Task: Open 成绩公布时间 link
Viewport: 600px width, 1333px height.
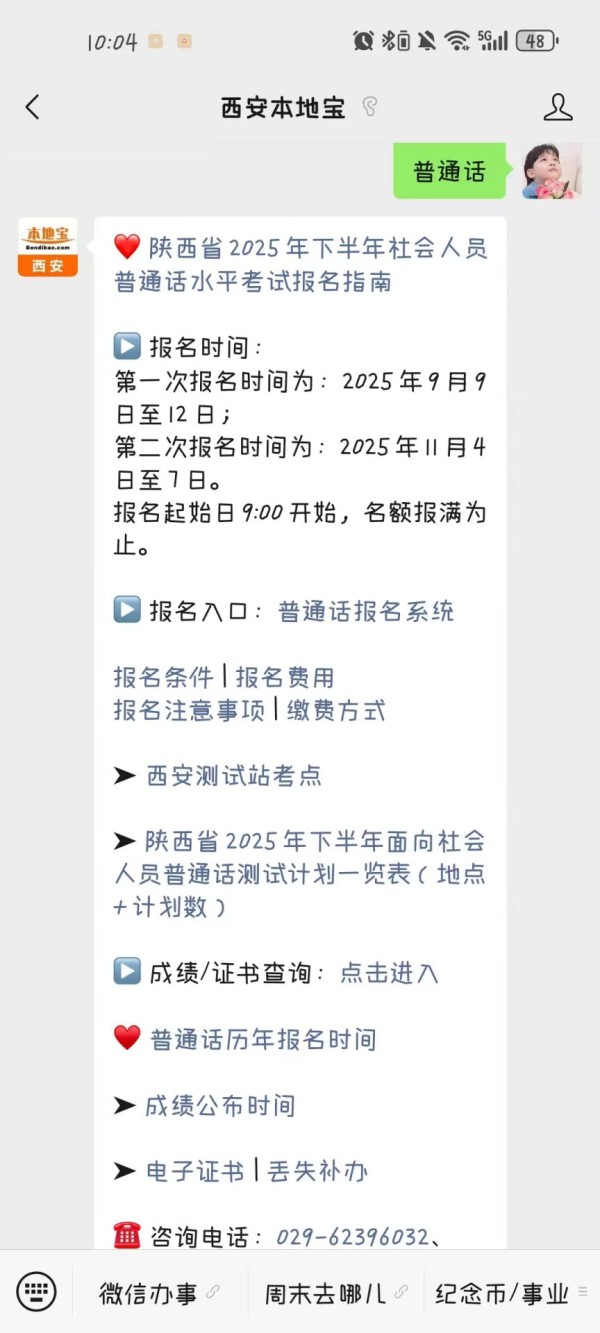Action: [x=220, y=1105]
